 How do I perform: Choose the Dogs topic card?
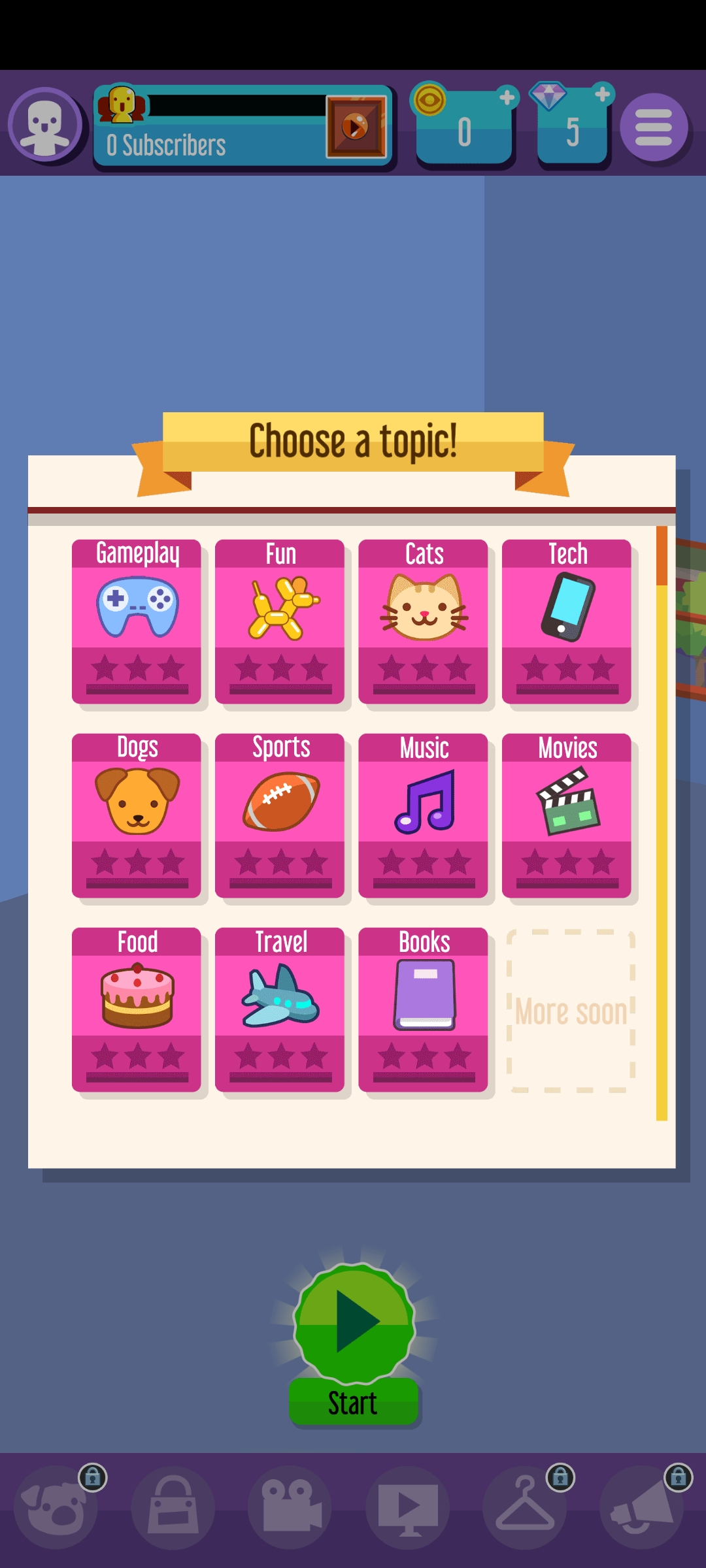(137, 815)
